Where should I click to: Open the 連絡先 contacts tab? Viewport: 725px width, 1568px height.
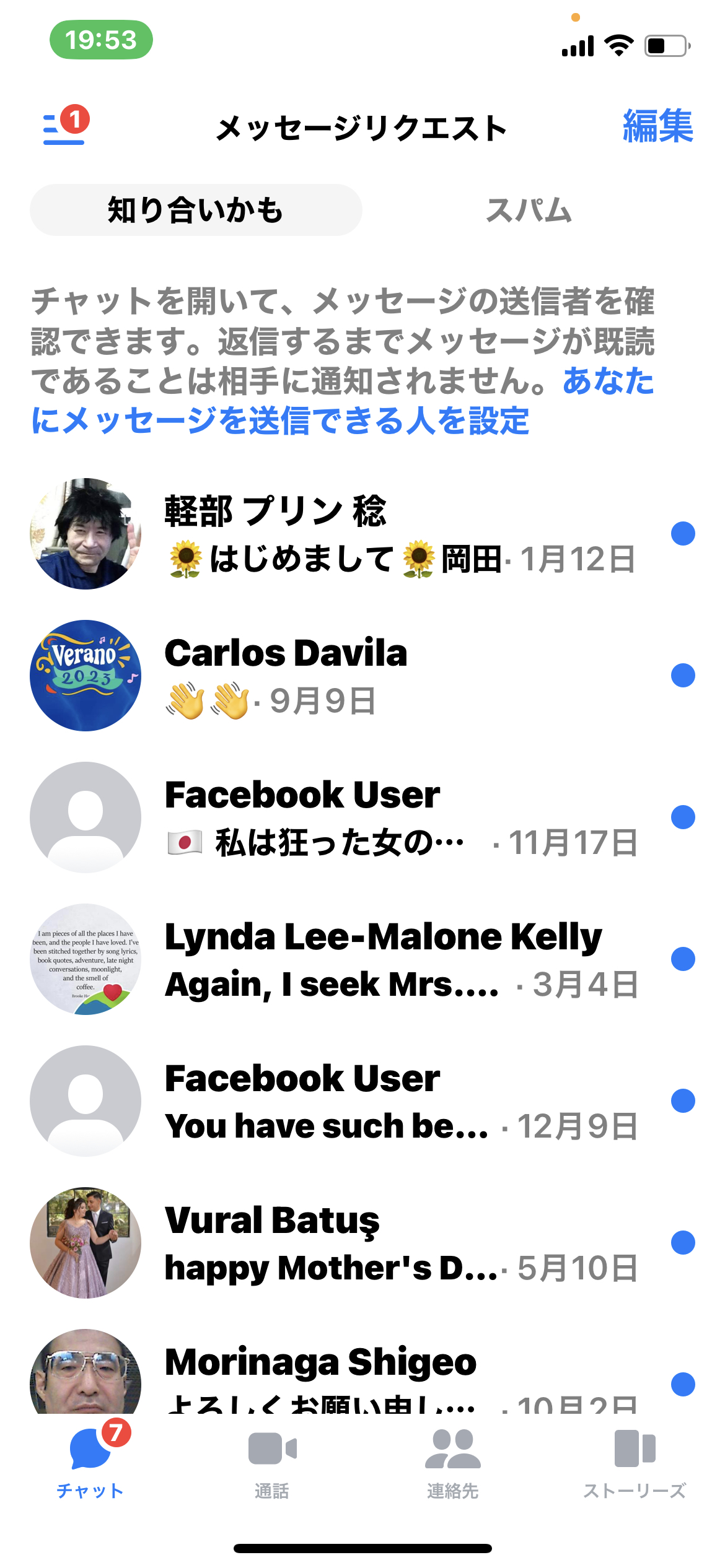[453, 1463]
